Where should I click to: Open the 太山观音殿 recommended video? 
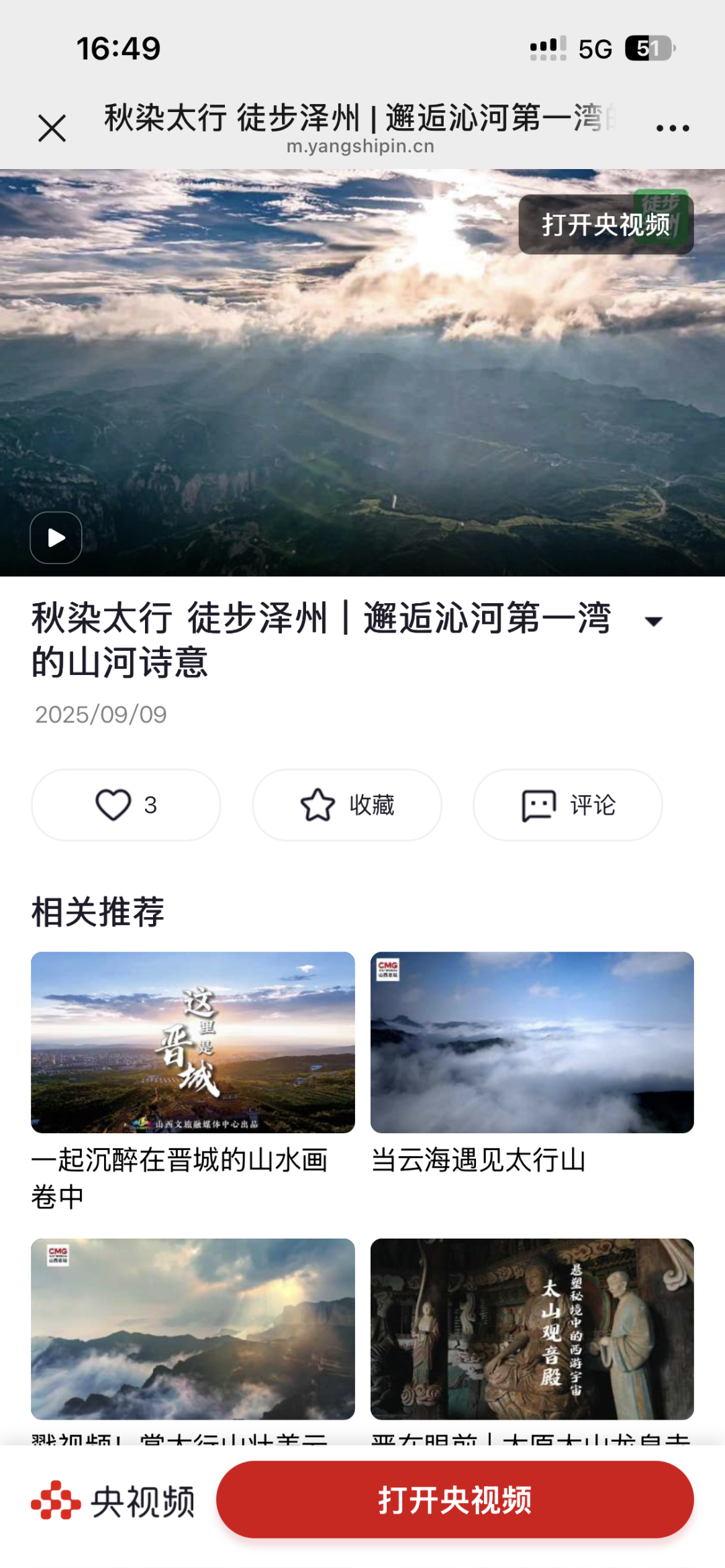click(532, 1328)
